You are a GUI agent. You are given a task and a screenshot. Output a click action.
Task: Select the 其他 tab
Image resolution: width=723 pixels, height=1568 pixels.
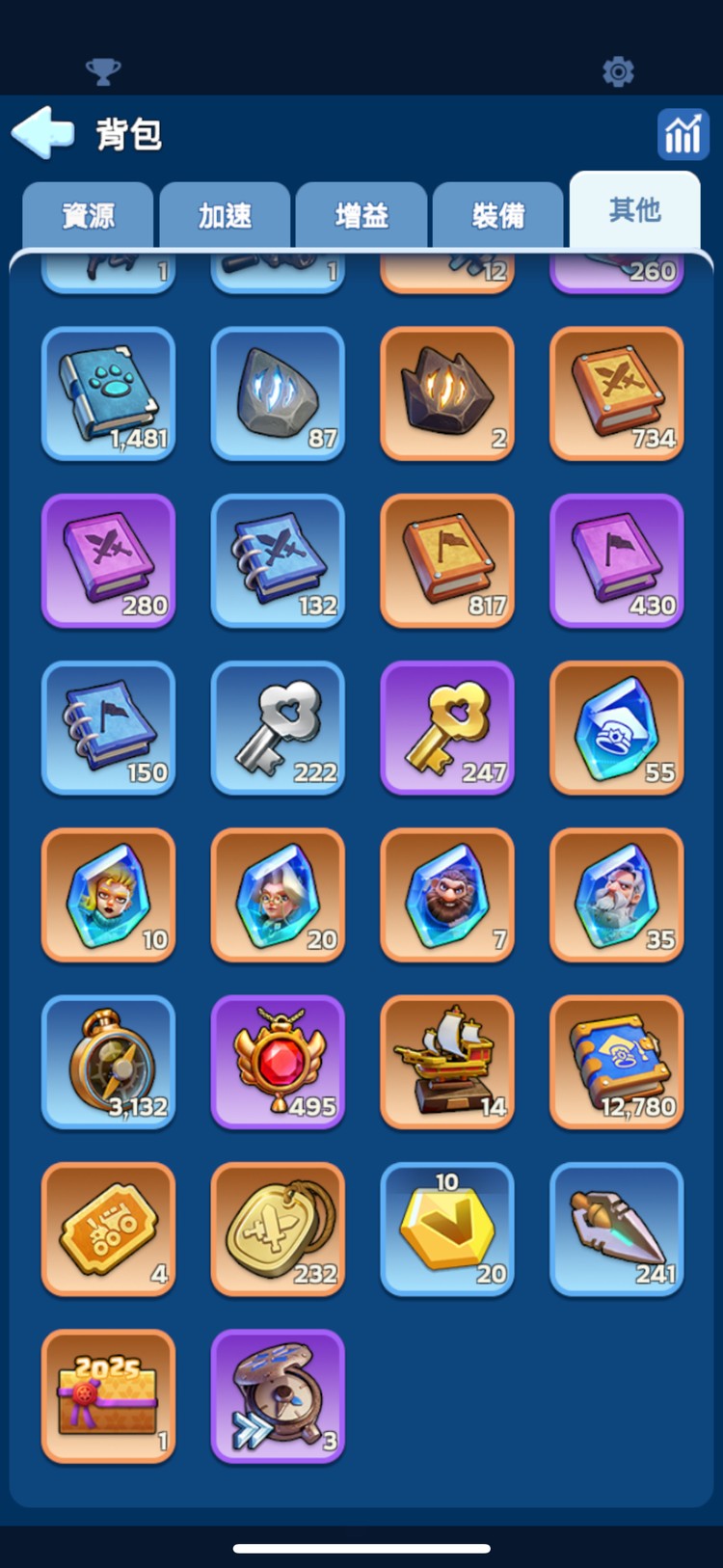tap(634, 210)
